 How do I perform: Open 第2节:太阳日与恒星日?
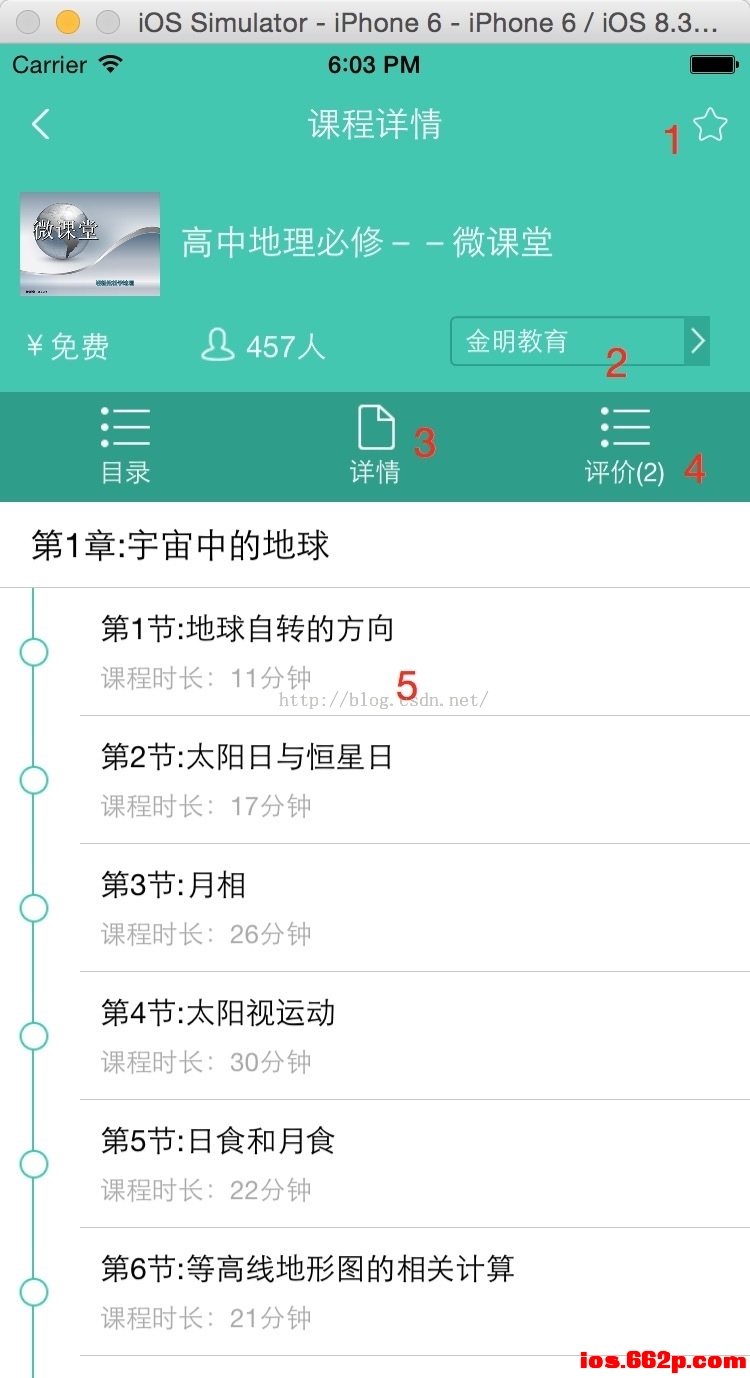(400, 780)
